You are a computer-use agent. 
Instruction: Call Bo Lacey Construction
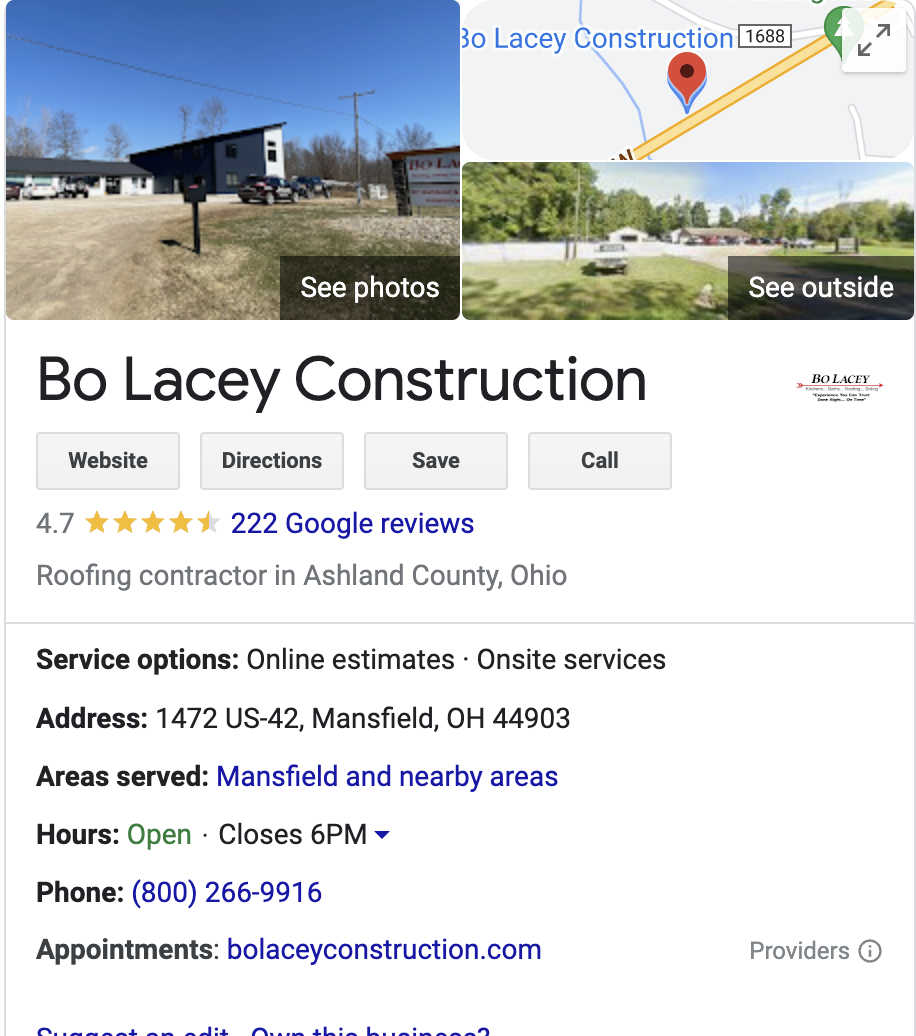[x=600, y=461]
